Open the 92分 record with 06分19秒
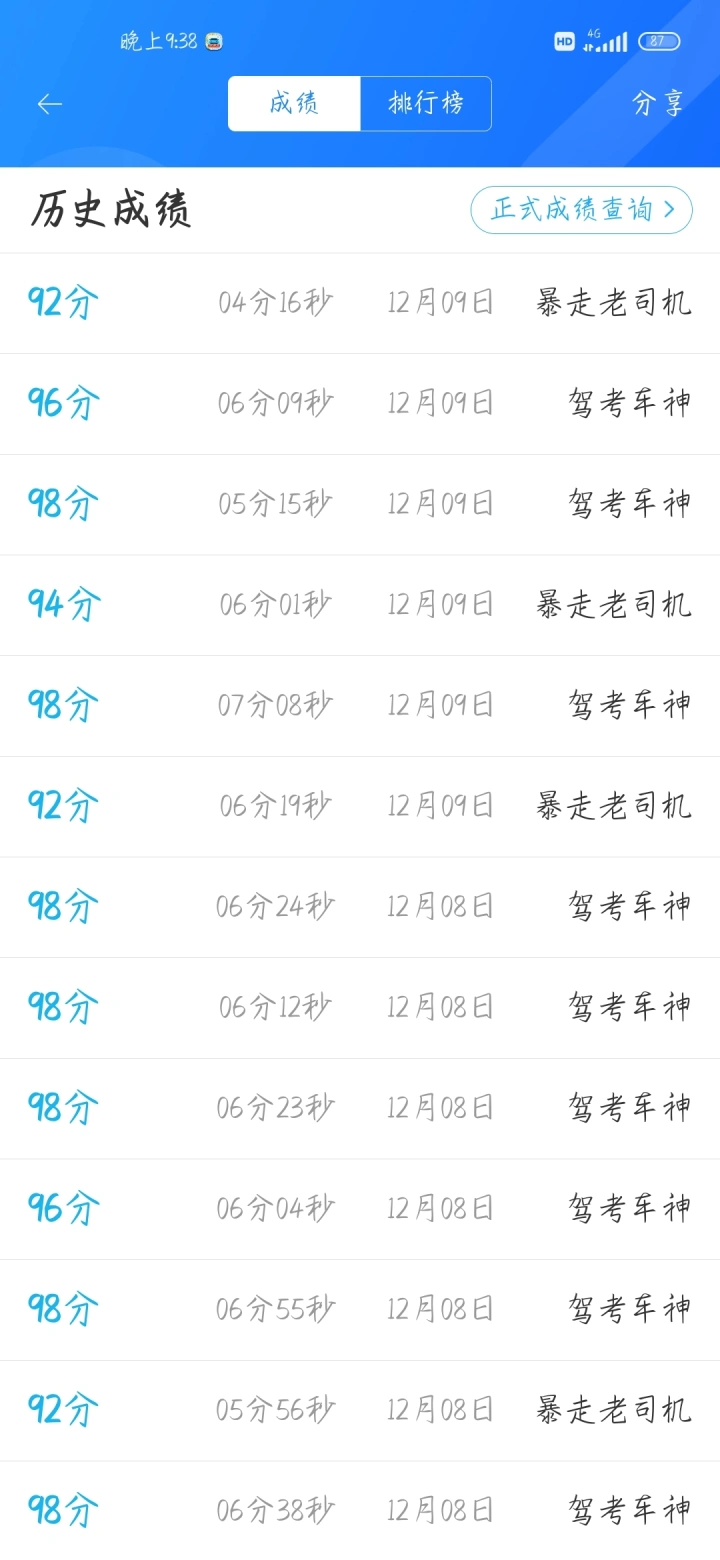The width and height of the screenshot is (720, 1560). [x=360, y=806]
